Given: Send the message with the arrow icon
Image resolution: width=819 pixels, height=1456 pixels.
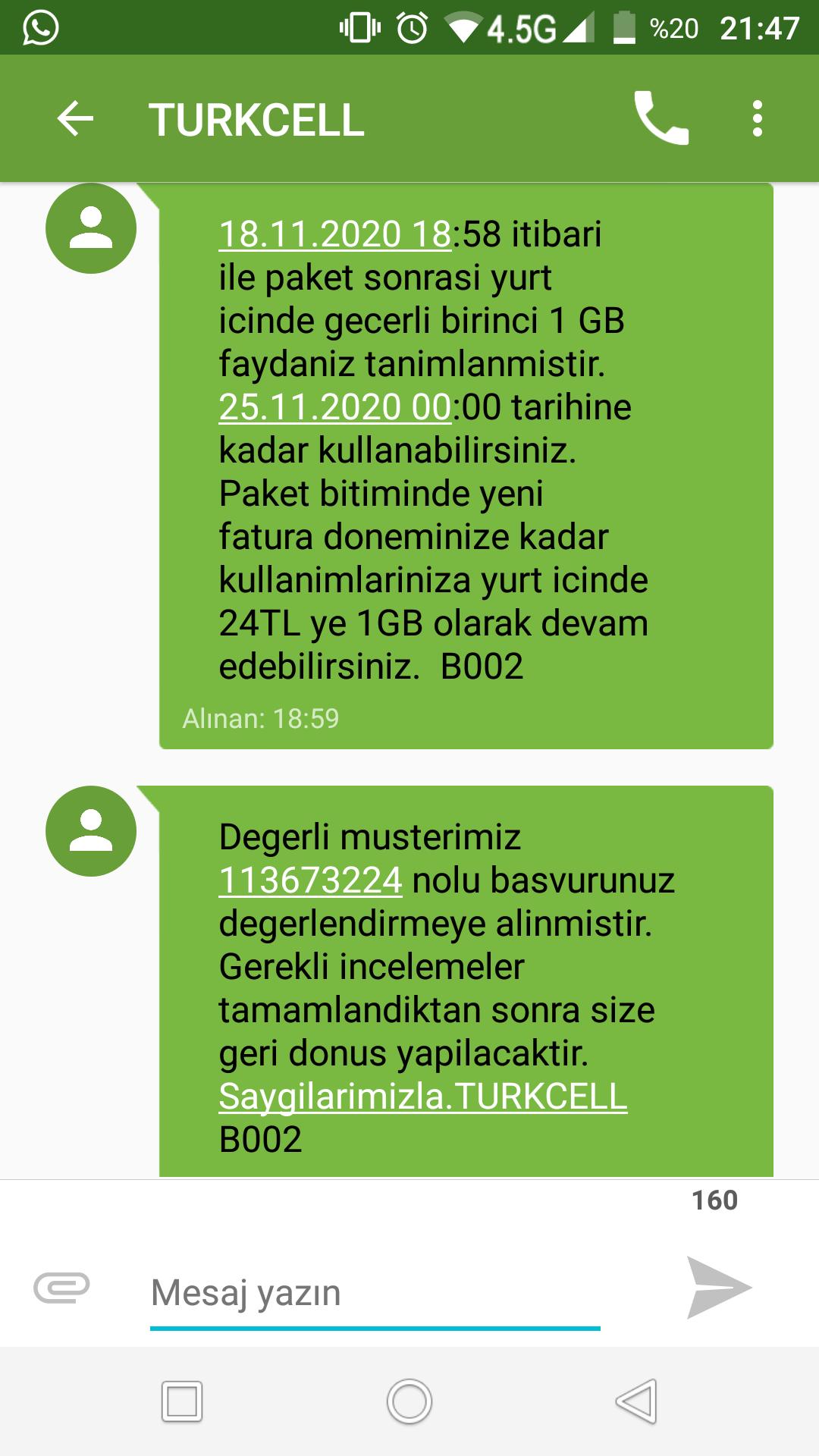Looking at the screenshot, I should click(719, 1288).
